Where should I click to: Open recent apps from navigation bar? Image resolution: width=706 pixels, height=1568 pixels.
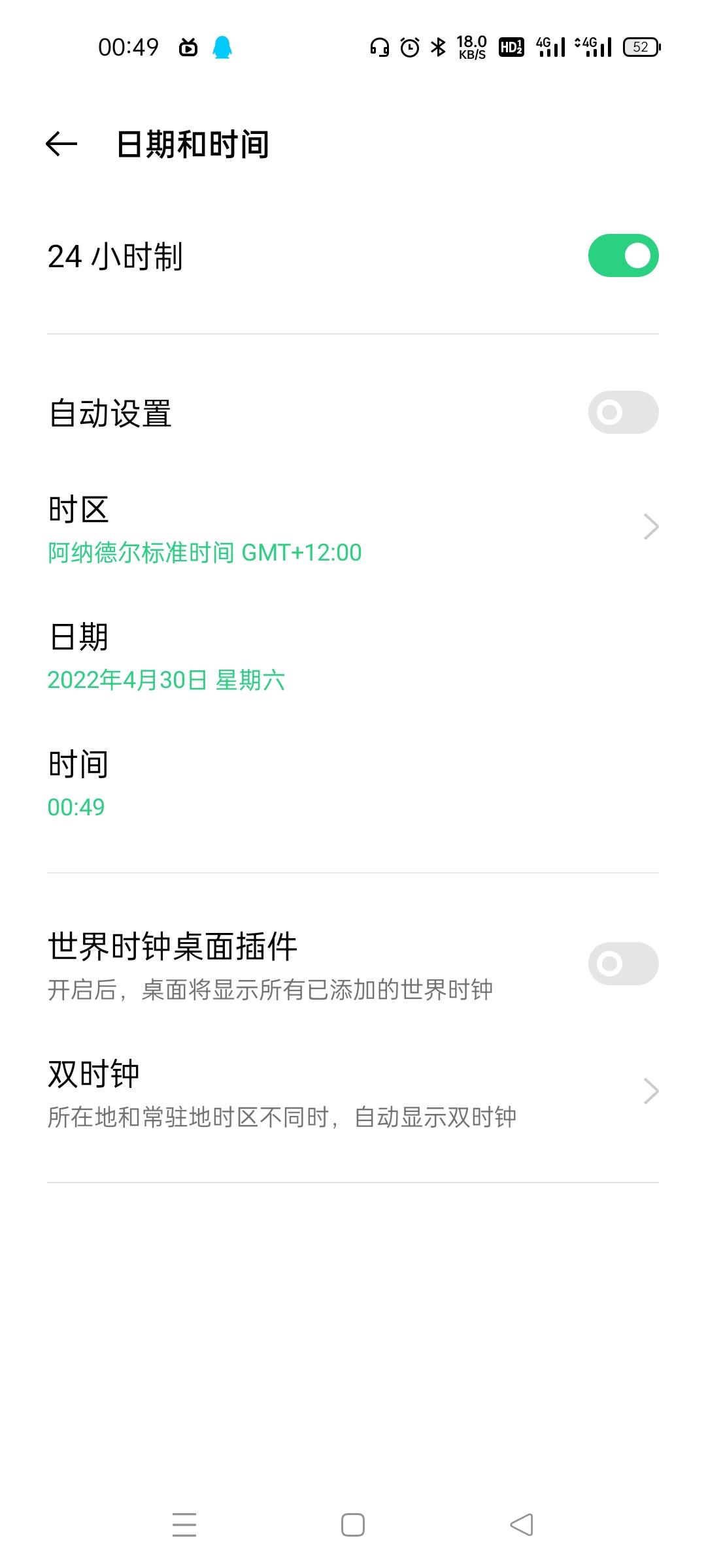tap(184, 1525)
